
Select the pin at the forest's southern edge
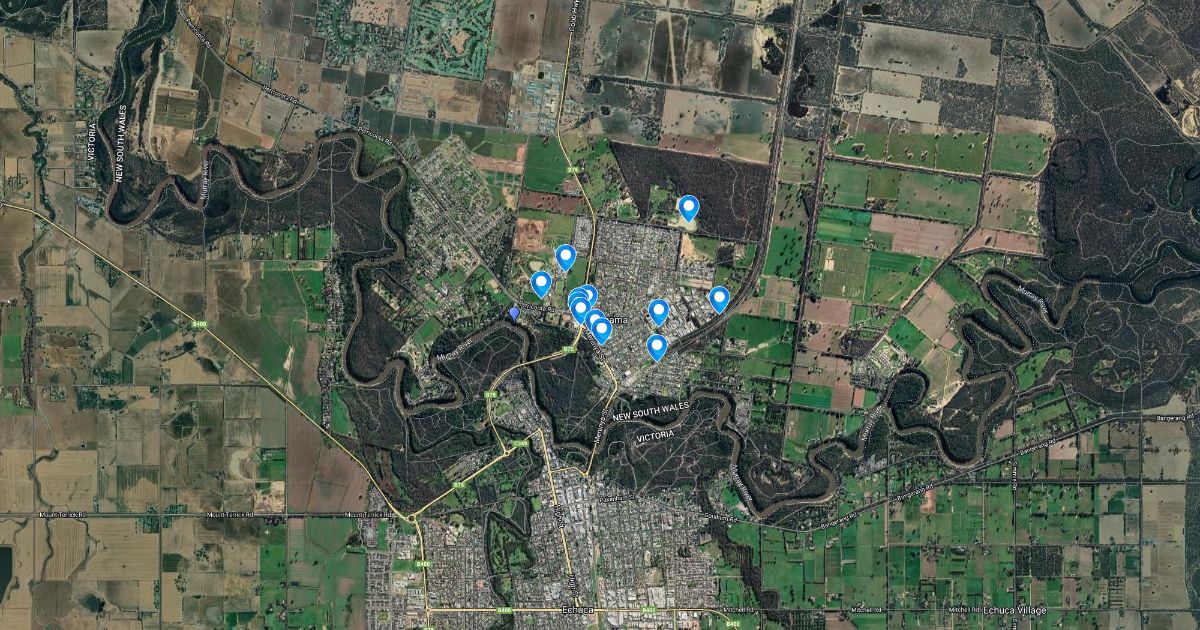688,207
